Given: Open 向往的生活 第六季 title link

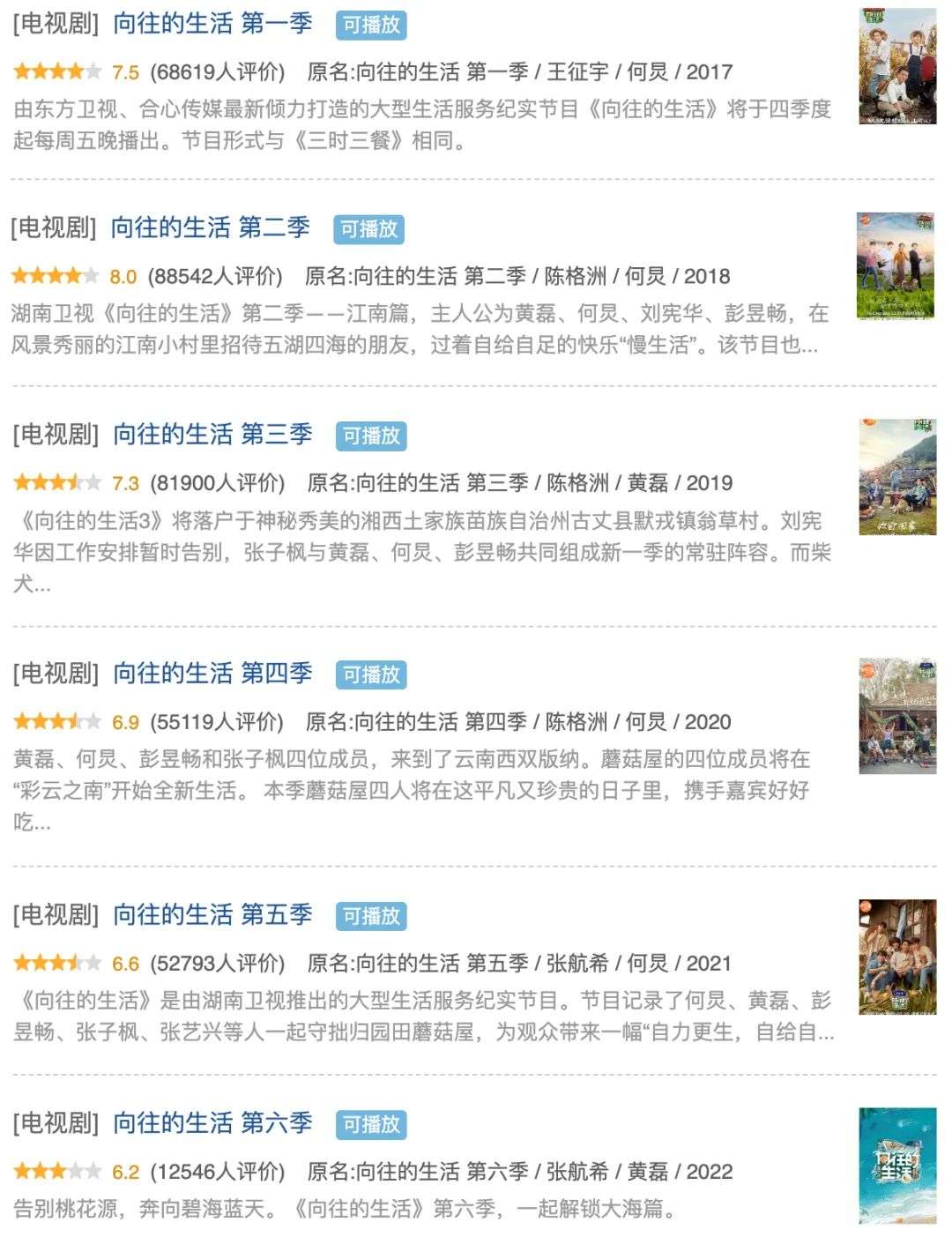Looking at the screenshot, I should [212, 1122].
